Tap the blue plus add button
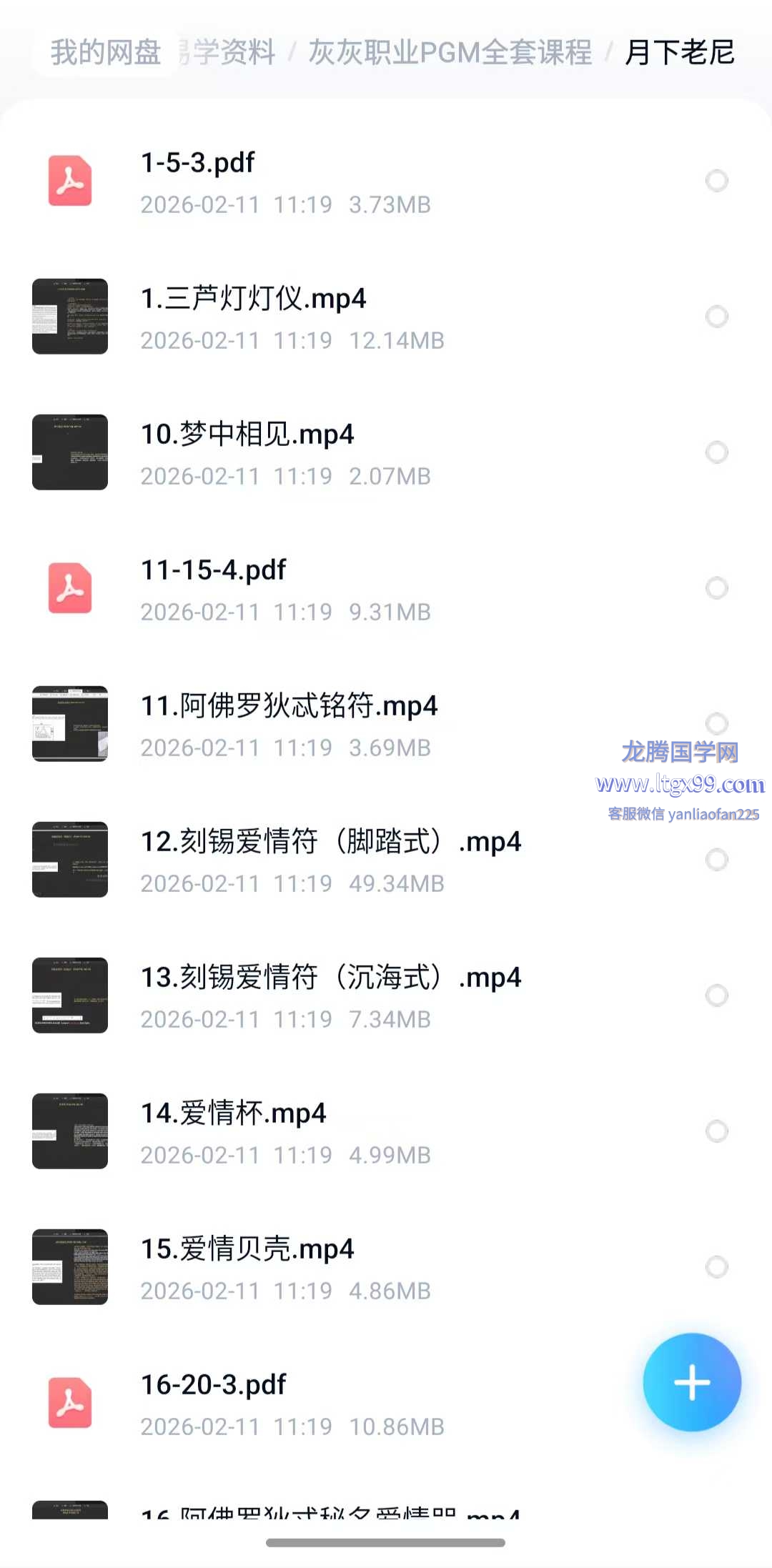This screenshot has width=772, height=1568. point(691,1381)
